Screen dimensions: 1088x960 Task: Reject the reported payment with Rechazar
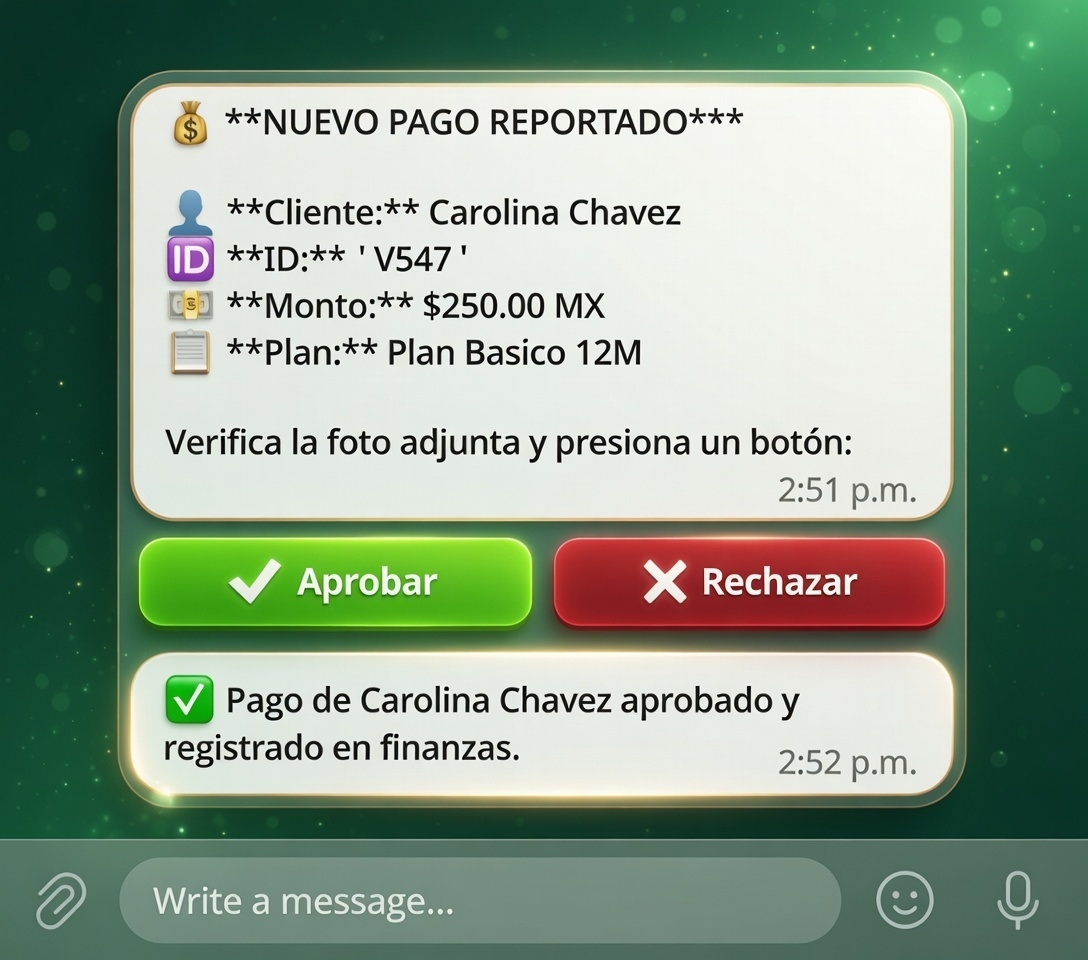749,583
